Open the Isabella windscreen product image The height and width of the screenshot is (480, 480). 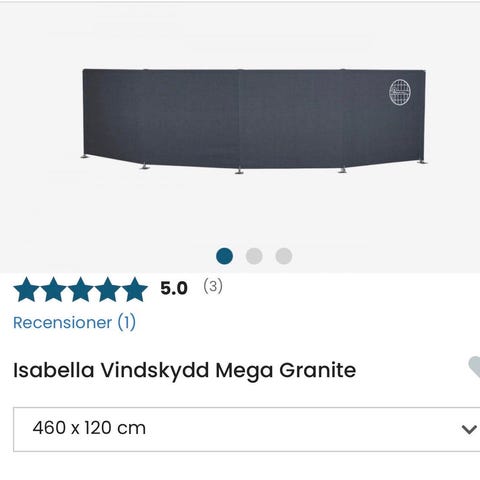[254, 121]
